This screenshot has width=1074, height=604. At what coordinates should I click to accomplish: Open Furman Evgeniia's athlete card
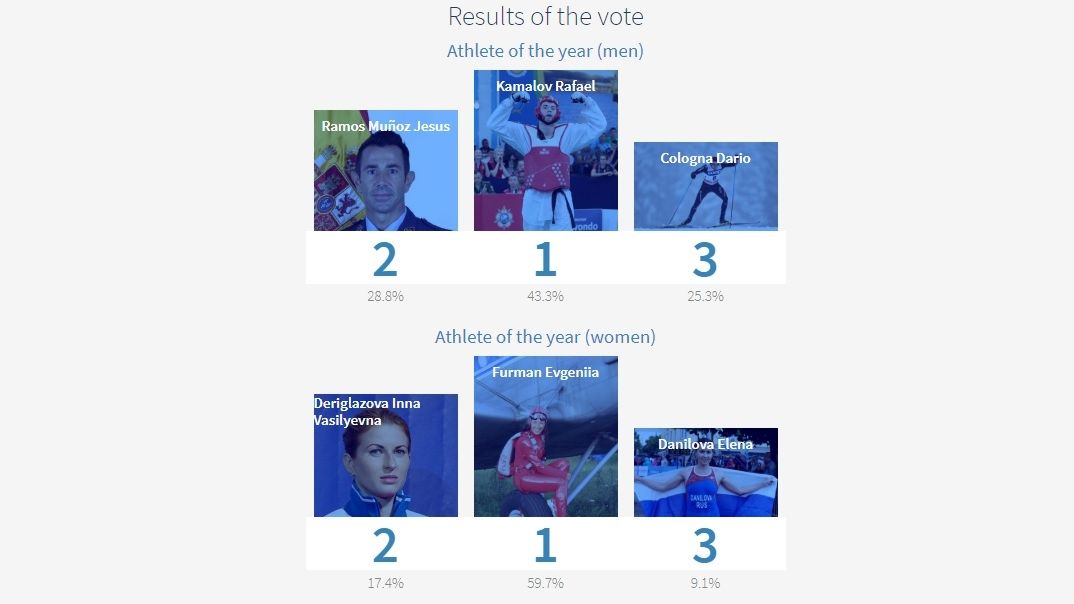pyautogui.click(x=545, y=437)
